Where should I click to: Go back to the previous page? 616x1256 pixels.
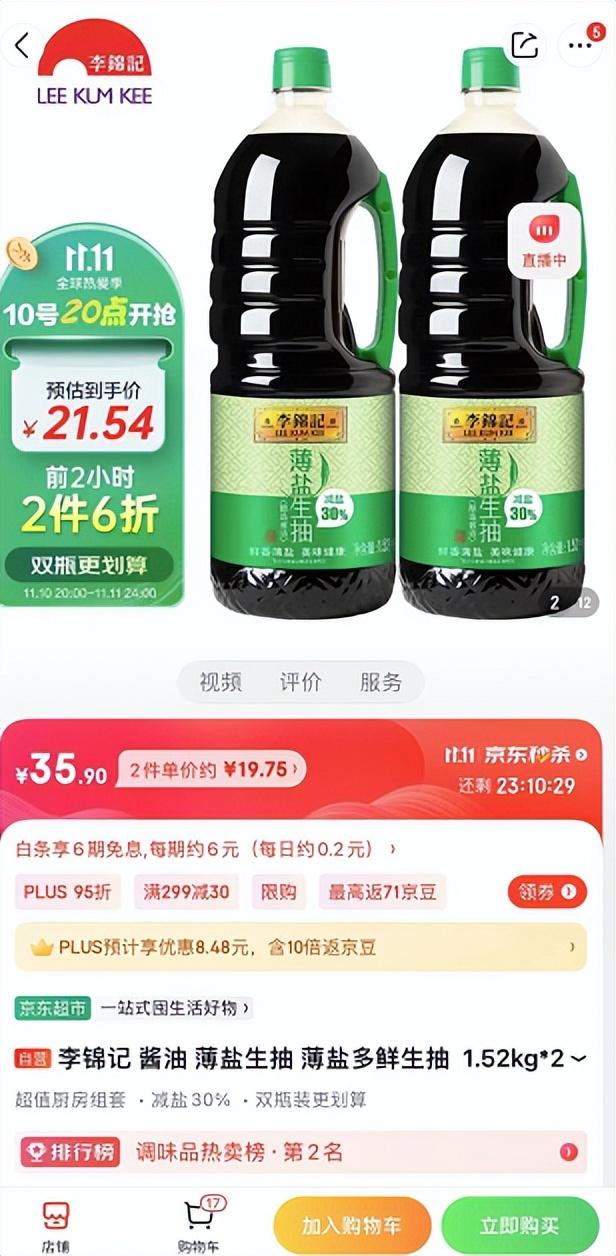(x=24, y=45)
